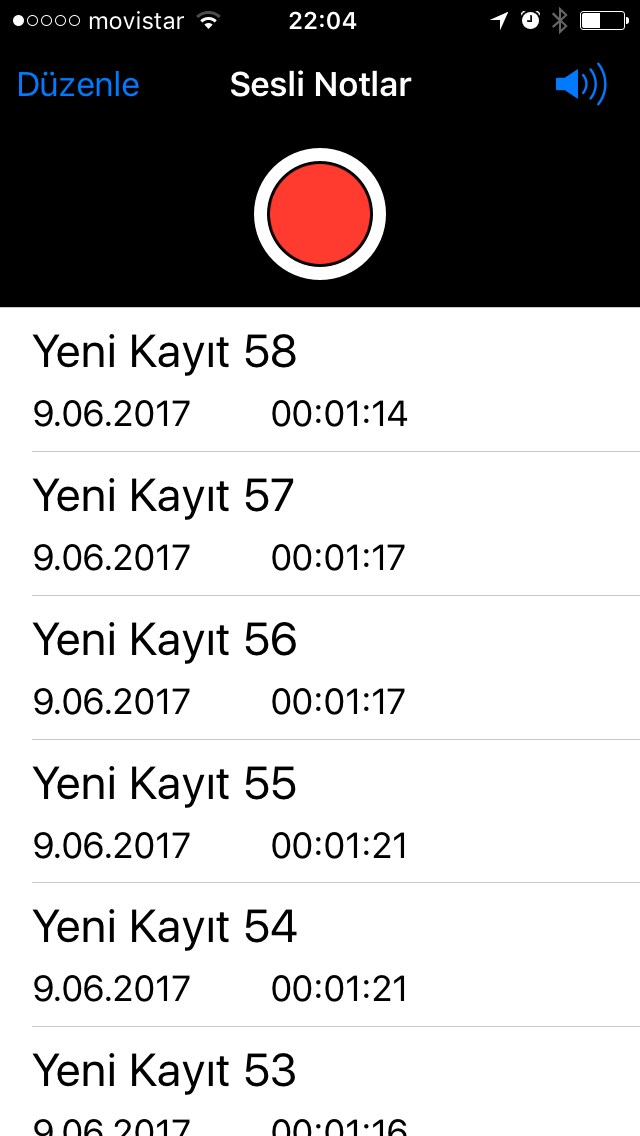Open recording Yeni Kayıt 58

pyautogui.click(x=320, y=380)
